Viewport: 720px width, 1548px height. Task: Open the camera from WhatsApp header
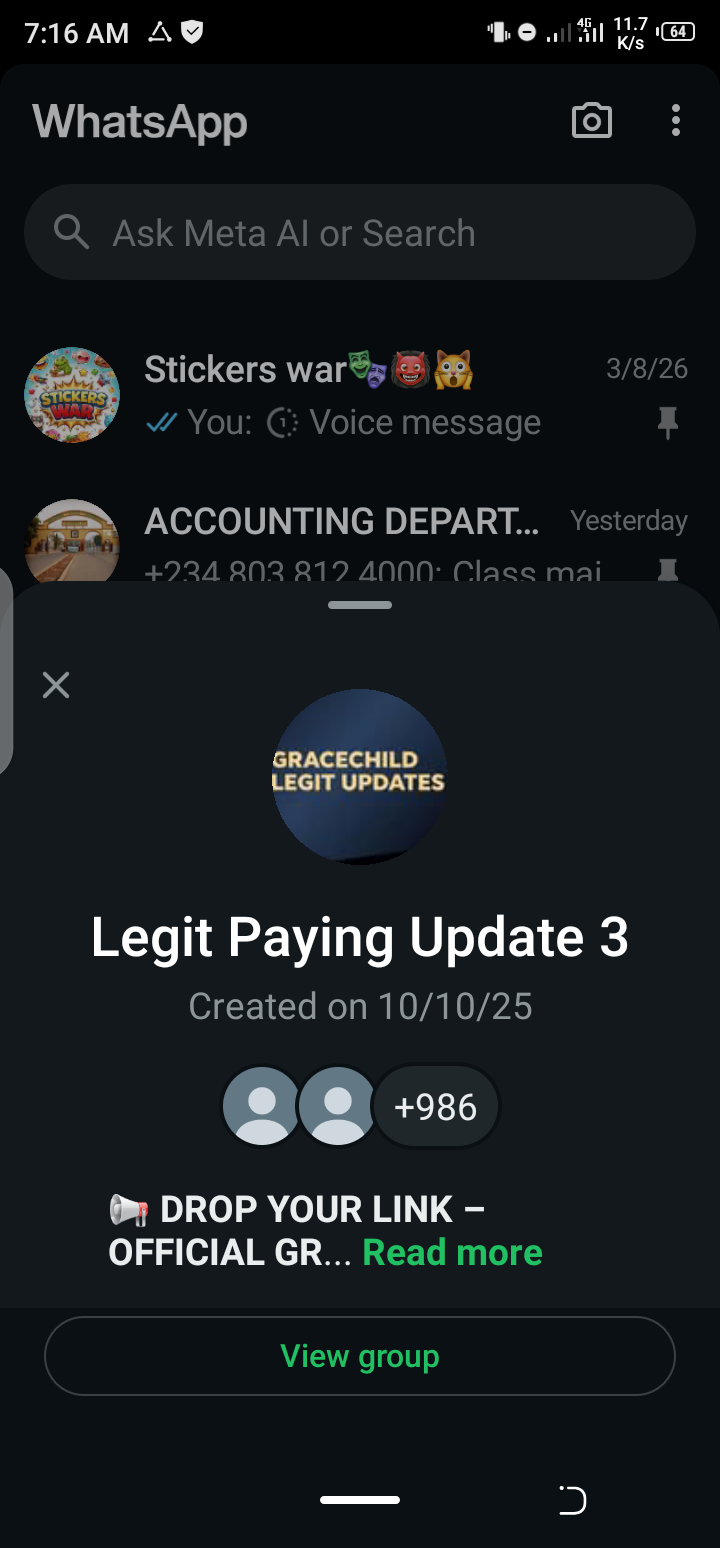click(x=591, y=121)
